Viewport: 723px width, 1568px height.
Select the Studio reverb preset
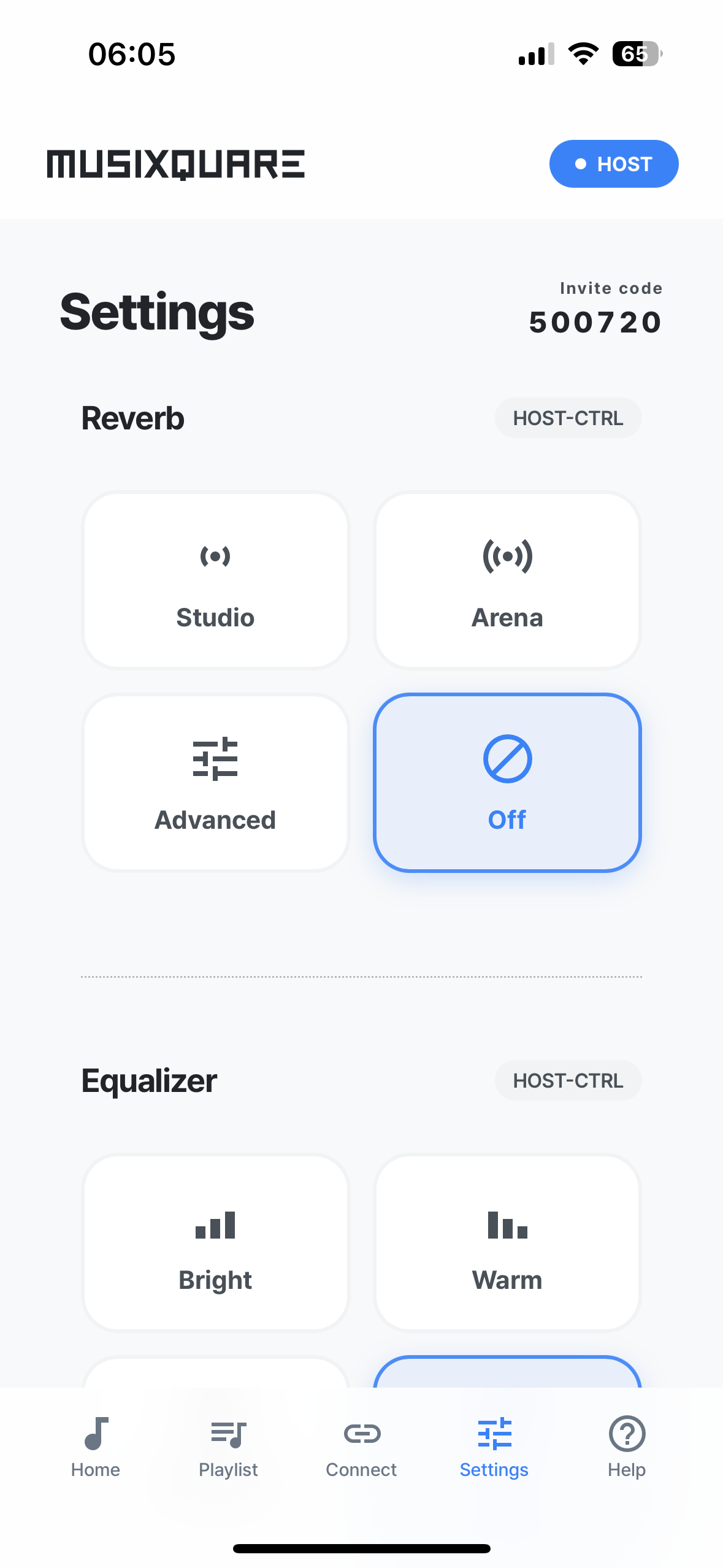point(215,580)
